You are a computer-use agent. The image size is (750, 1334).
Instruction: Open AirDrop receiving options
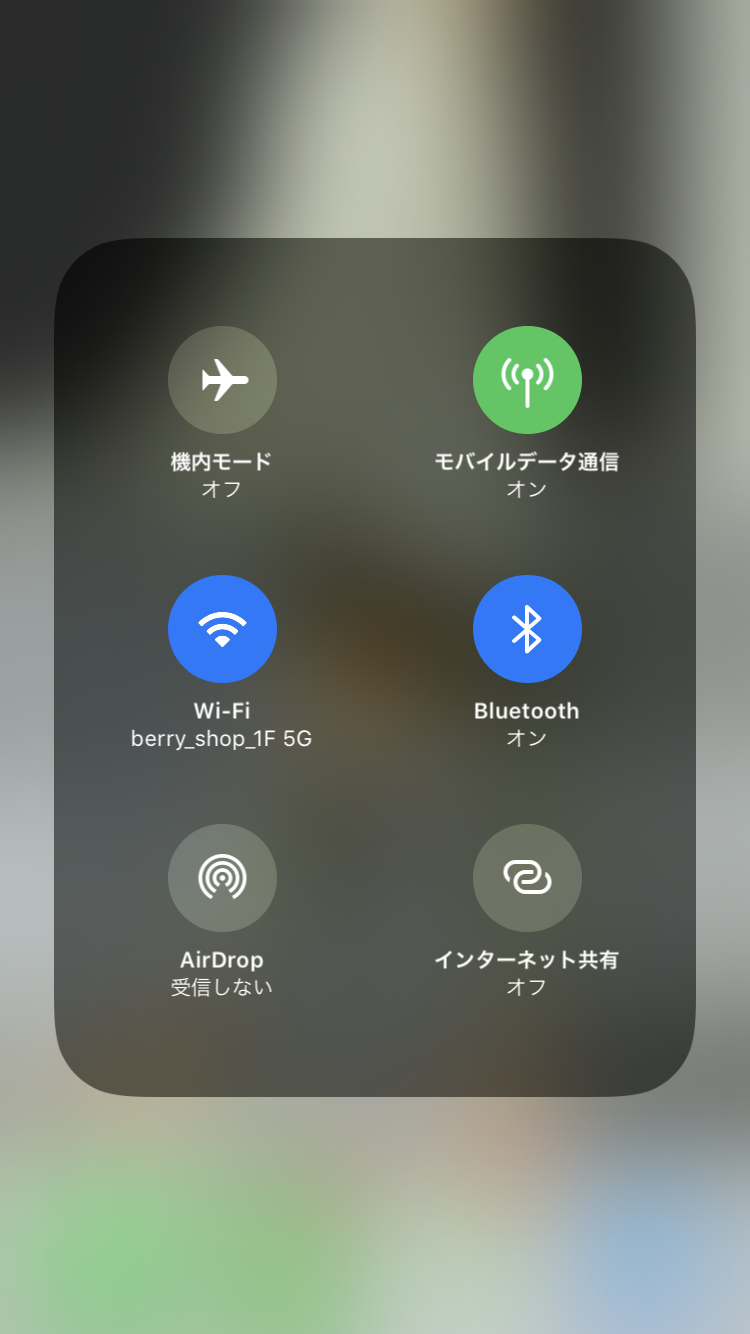(222, 878)
